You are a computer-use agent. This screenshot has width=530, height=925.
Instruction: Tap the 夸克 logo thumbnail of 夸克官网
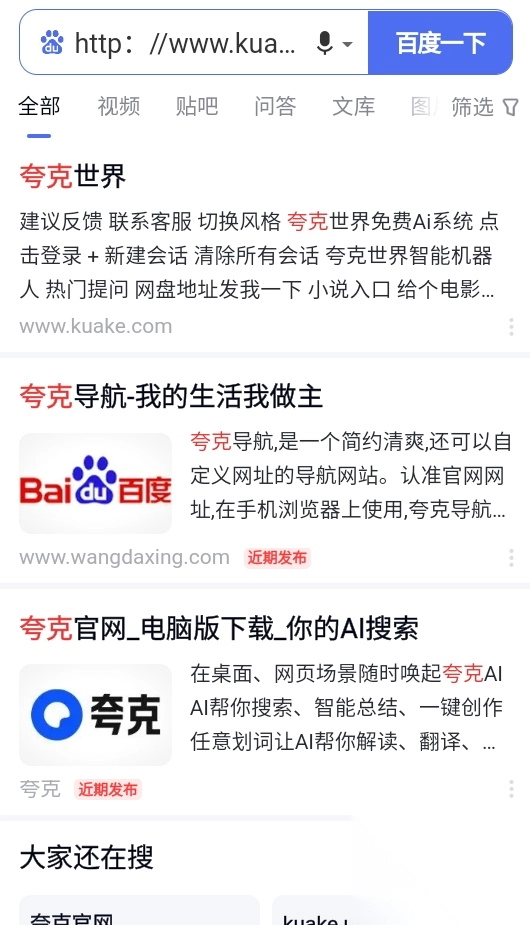[96, 715]
